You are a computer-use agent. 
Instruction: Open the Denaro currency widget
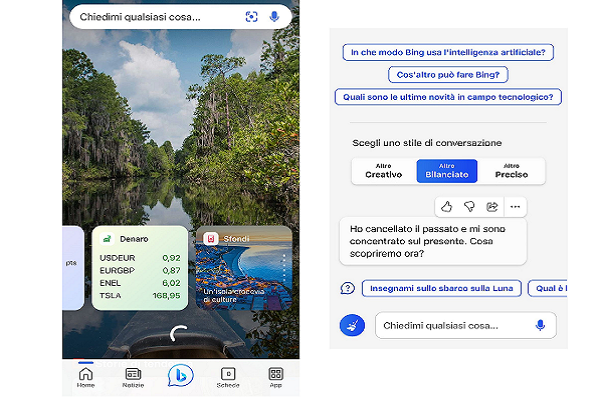click(x=140, y=267)
